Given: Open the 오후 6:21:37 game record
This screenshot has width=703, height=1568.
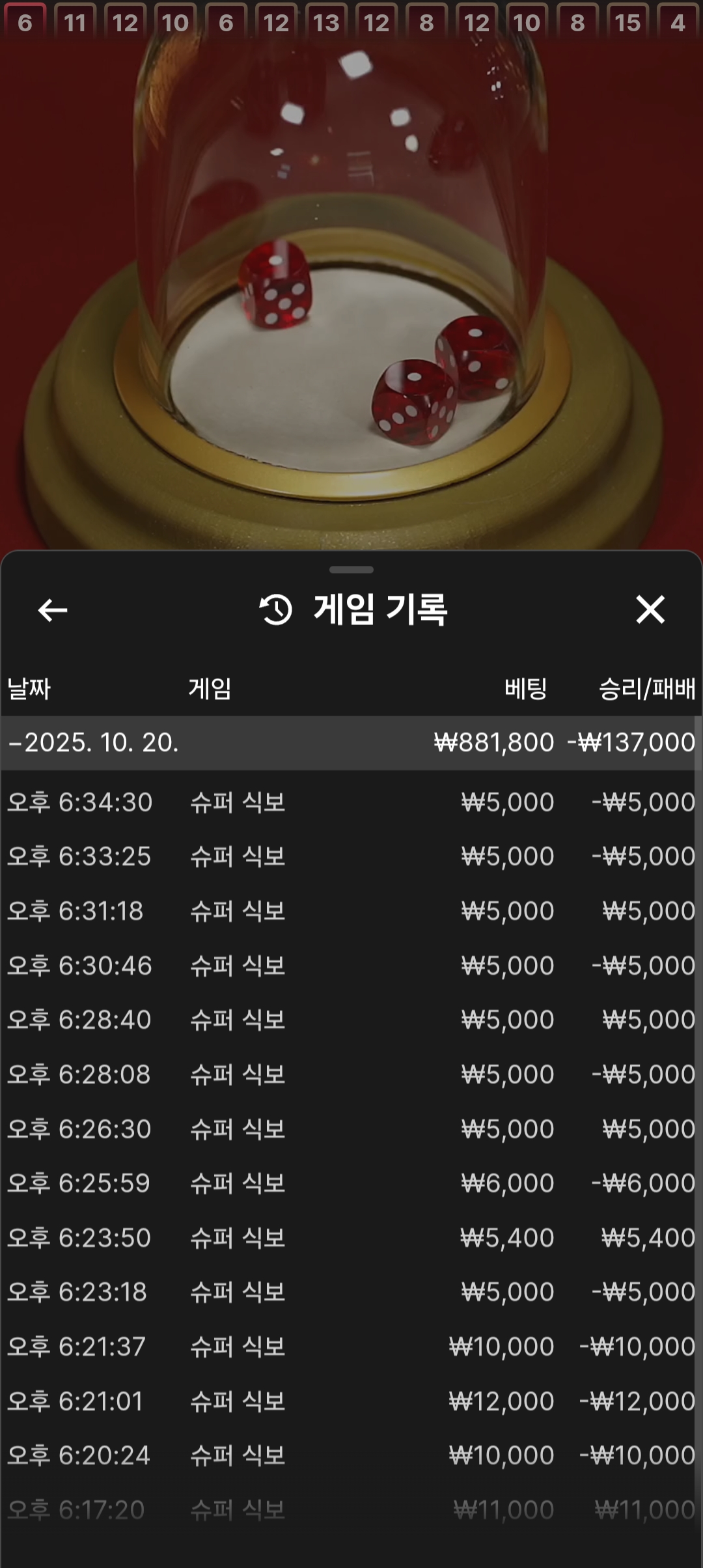Looking at the screenshot, I should coord(351,1347).
